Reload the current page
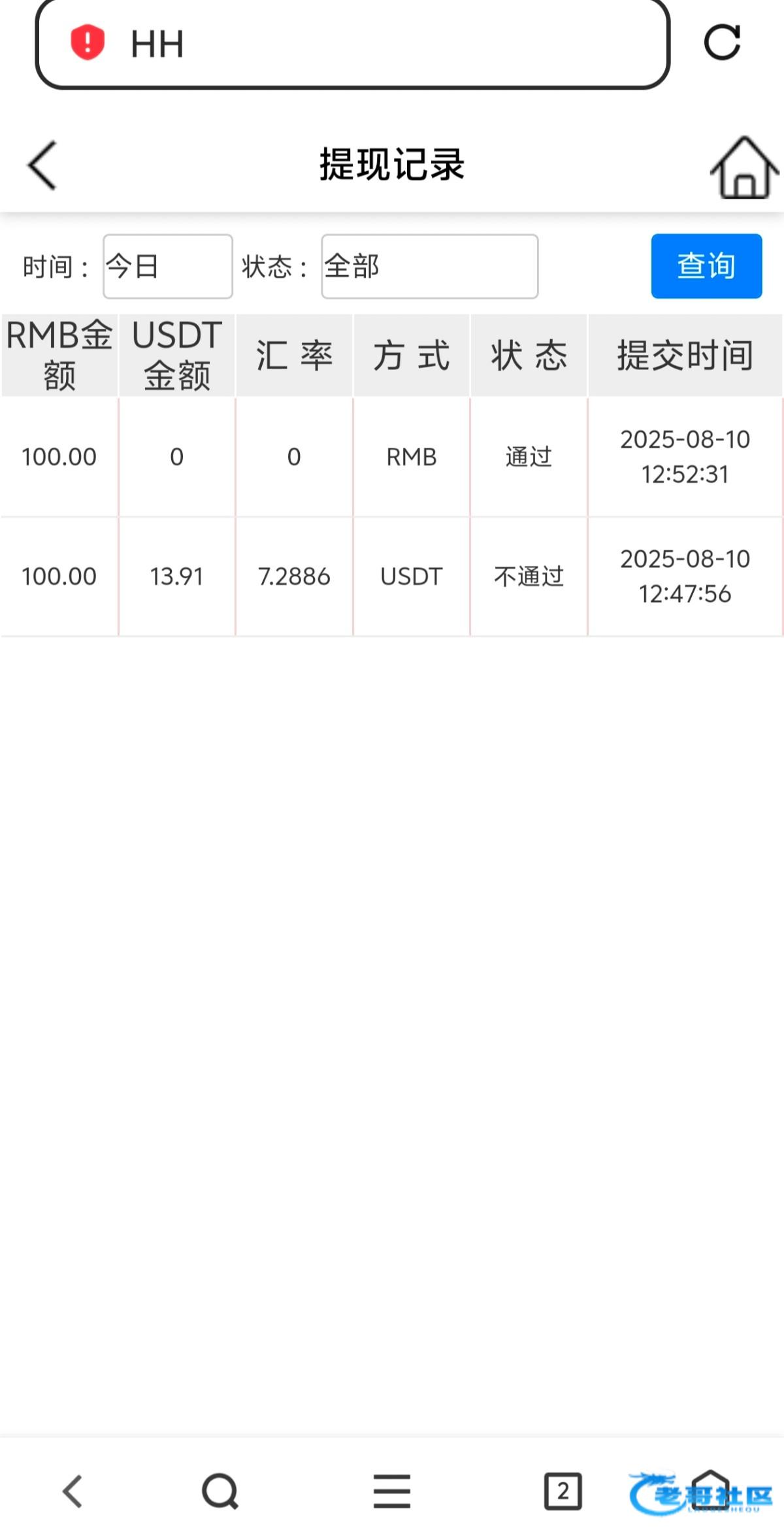Screen dimensions: 784x1534 [722, 42]
